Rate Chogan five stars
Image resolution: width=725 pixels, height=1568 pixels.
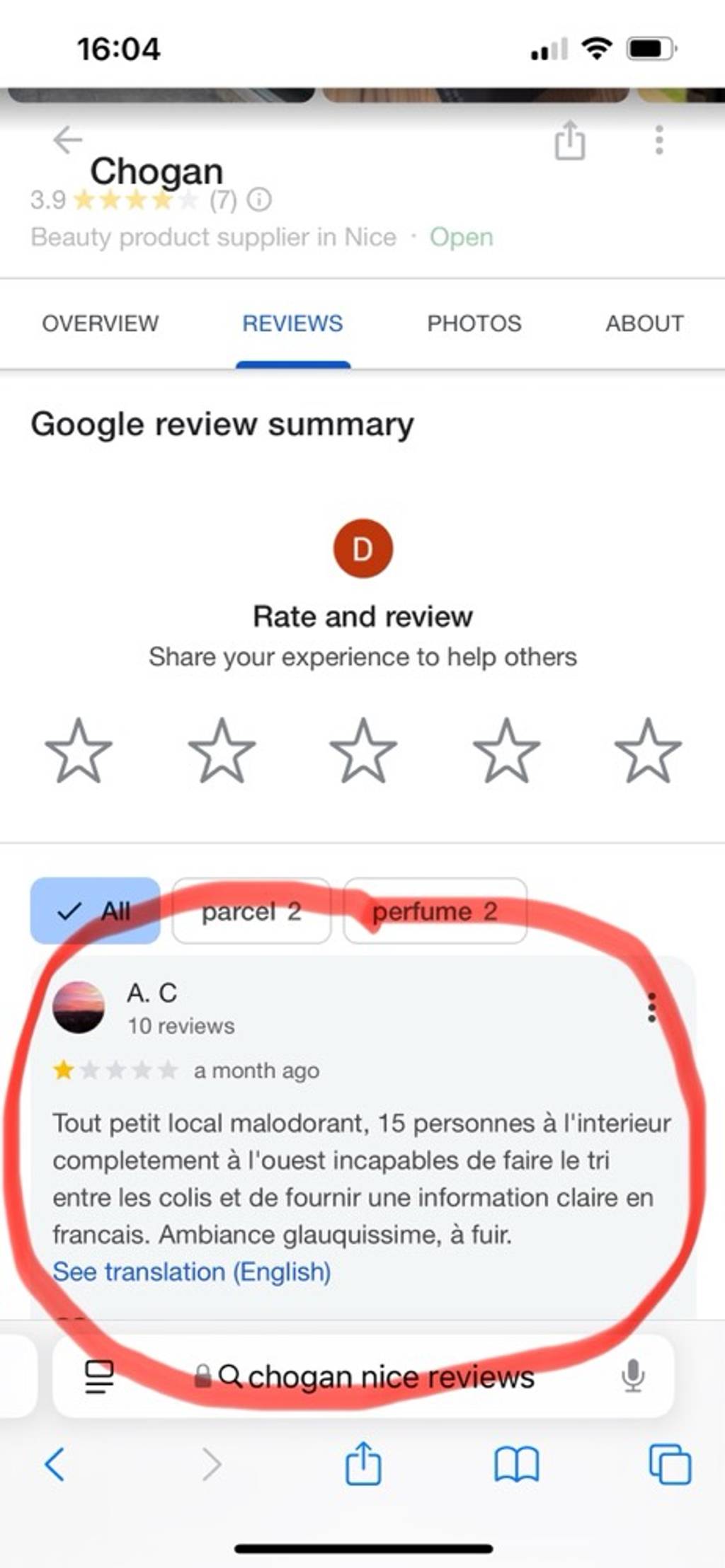coord(648,751)
